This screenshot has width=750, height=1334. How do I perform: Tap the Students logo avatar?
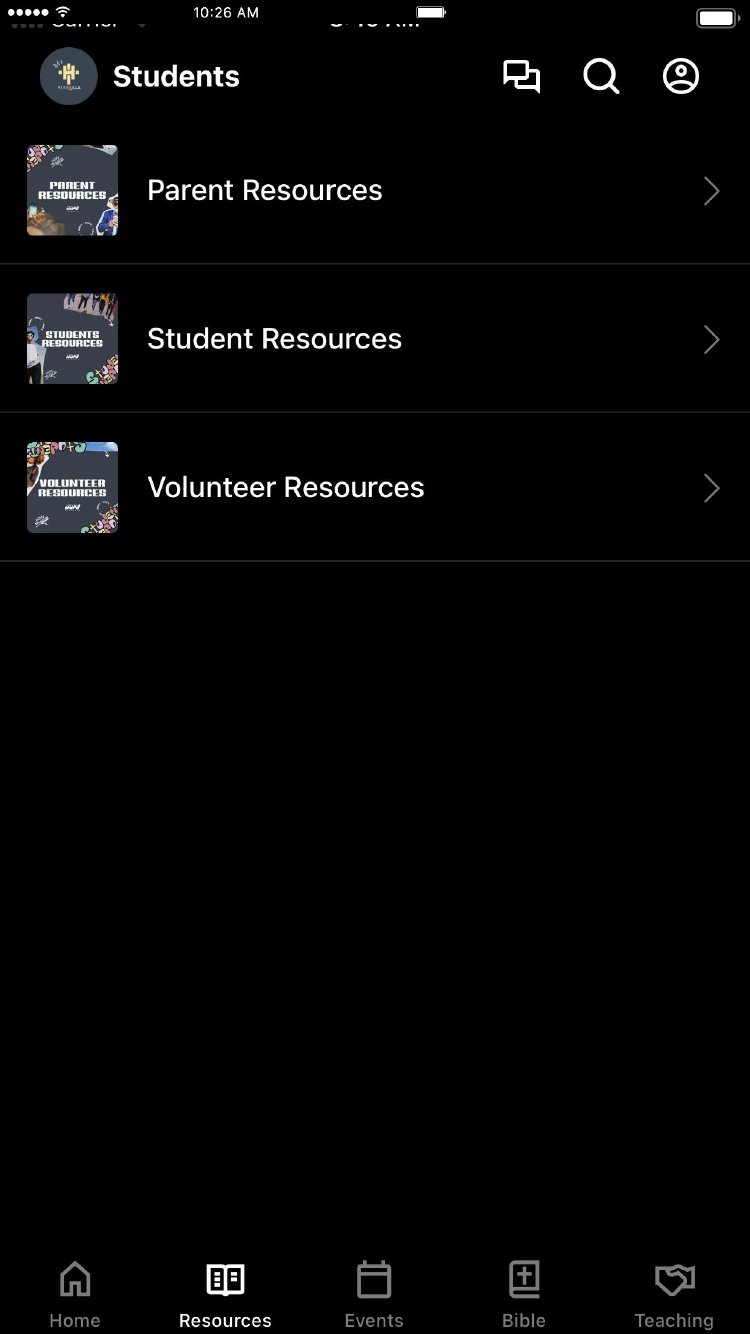point(69,76)
